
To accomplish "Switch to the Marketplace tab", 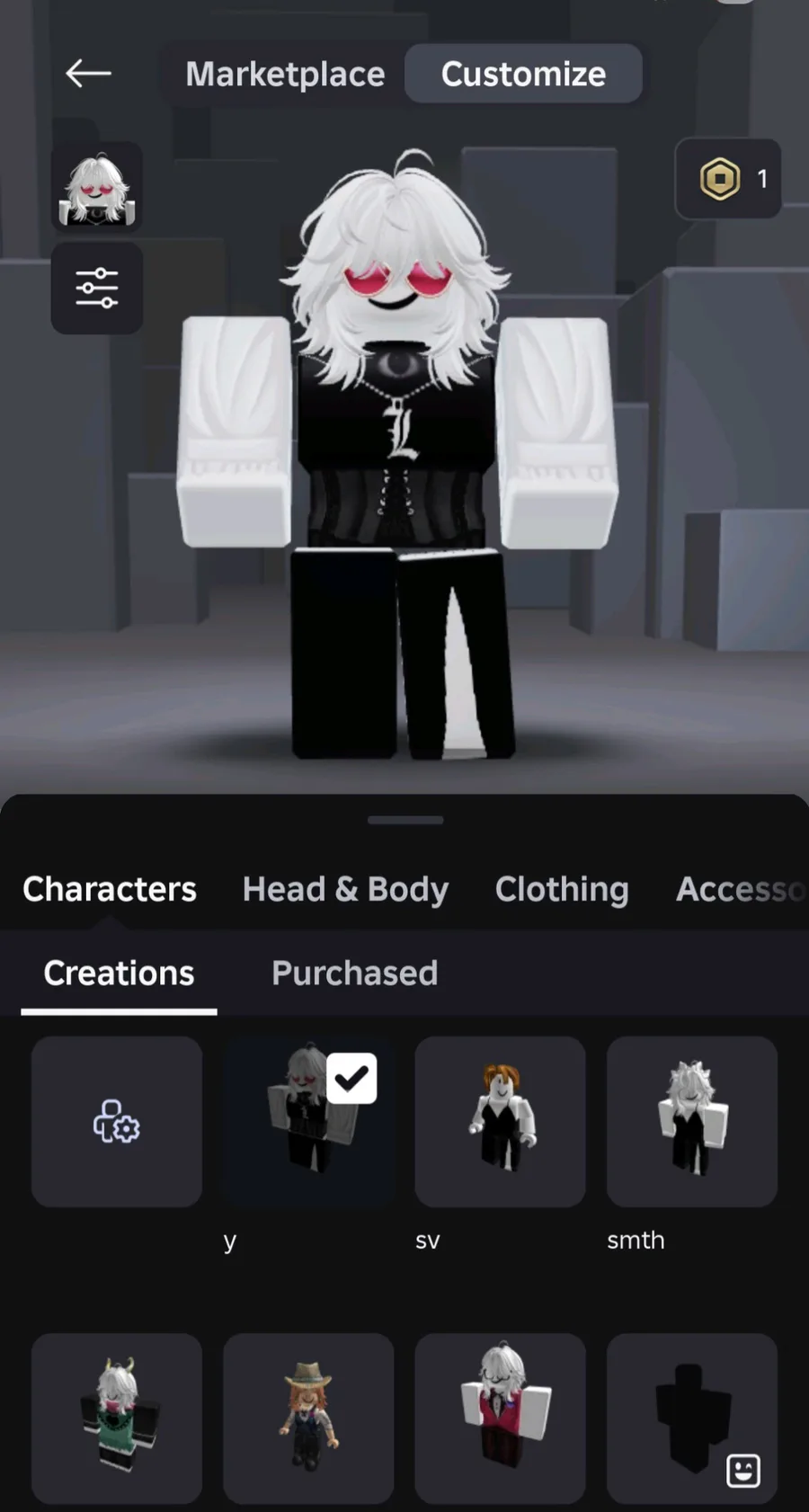I will point(285,74).
